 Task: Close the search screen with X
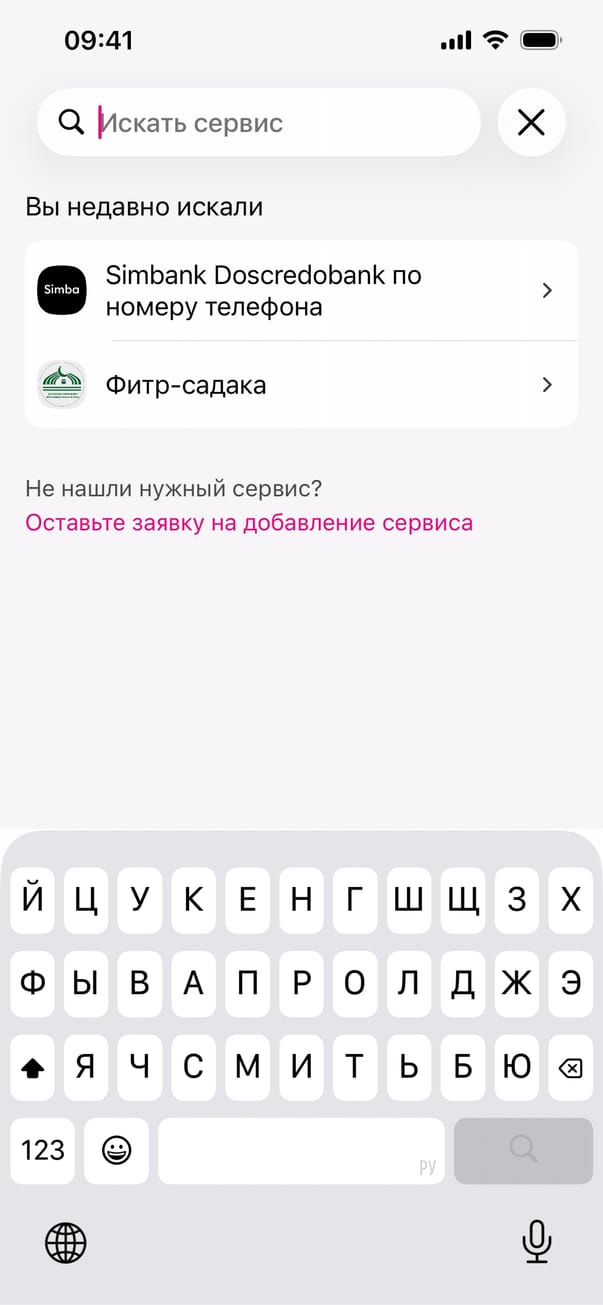531,123
